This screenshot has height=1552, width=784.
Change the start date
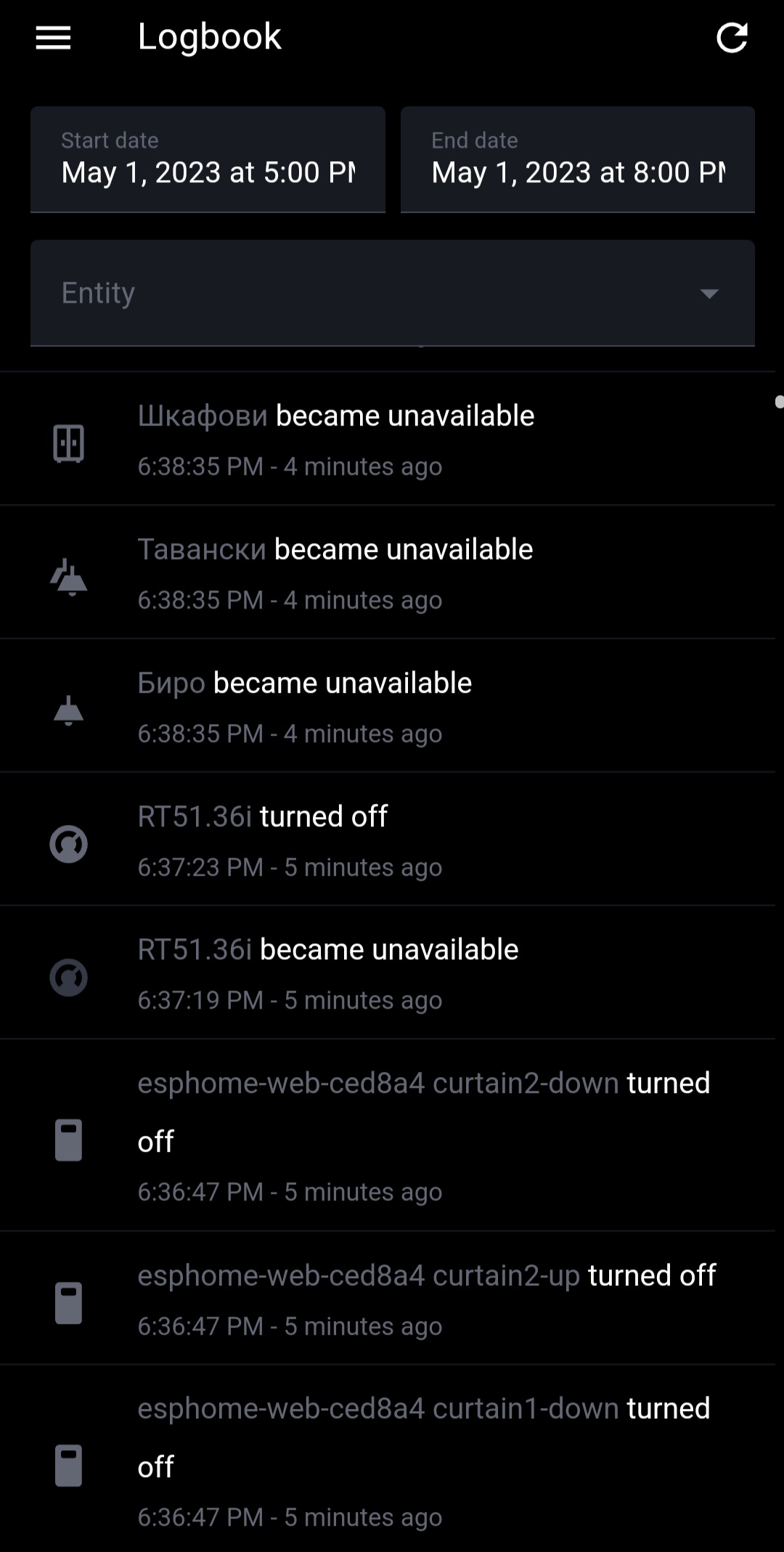click(208, 160)
